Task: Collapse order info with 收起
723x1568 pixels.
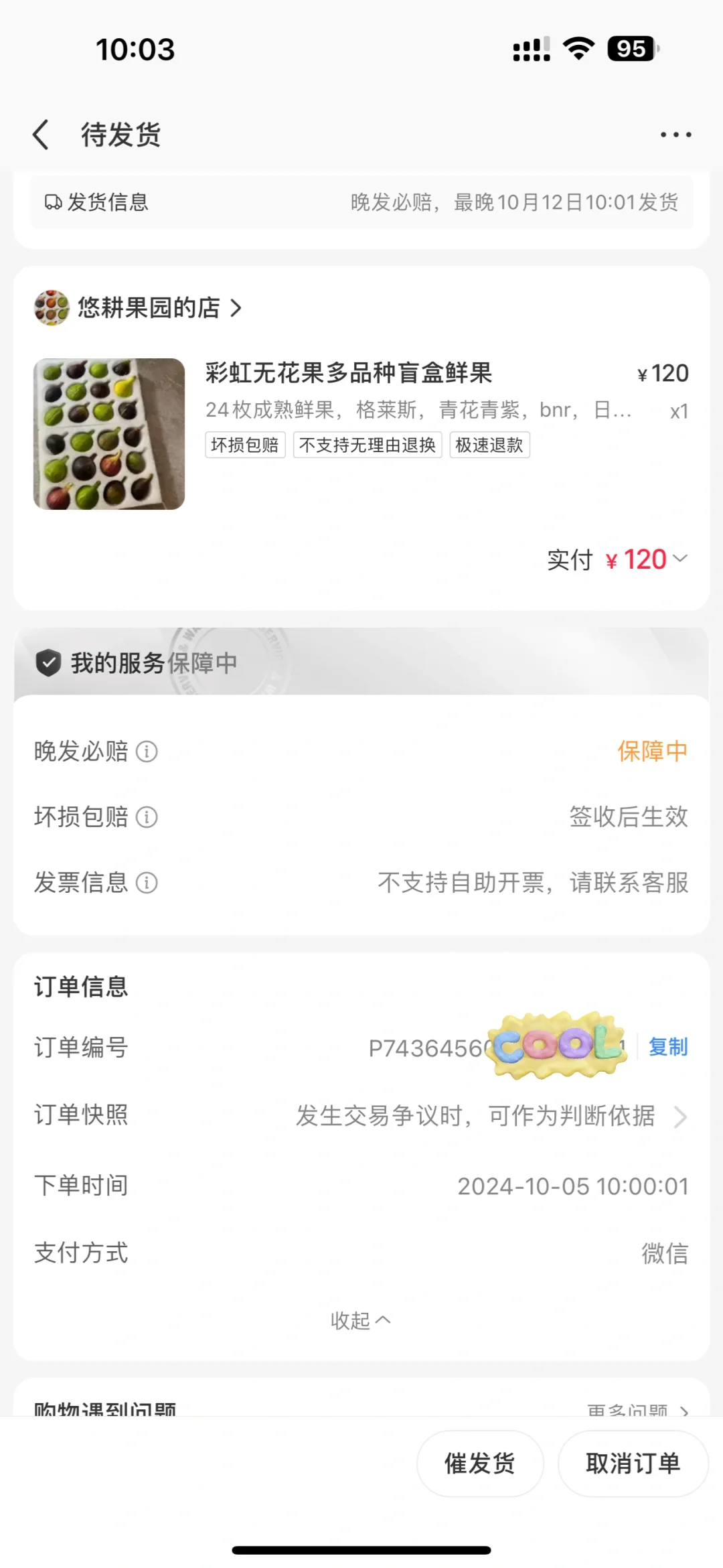Action: pyautogui.click(x=361, y=1320)
